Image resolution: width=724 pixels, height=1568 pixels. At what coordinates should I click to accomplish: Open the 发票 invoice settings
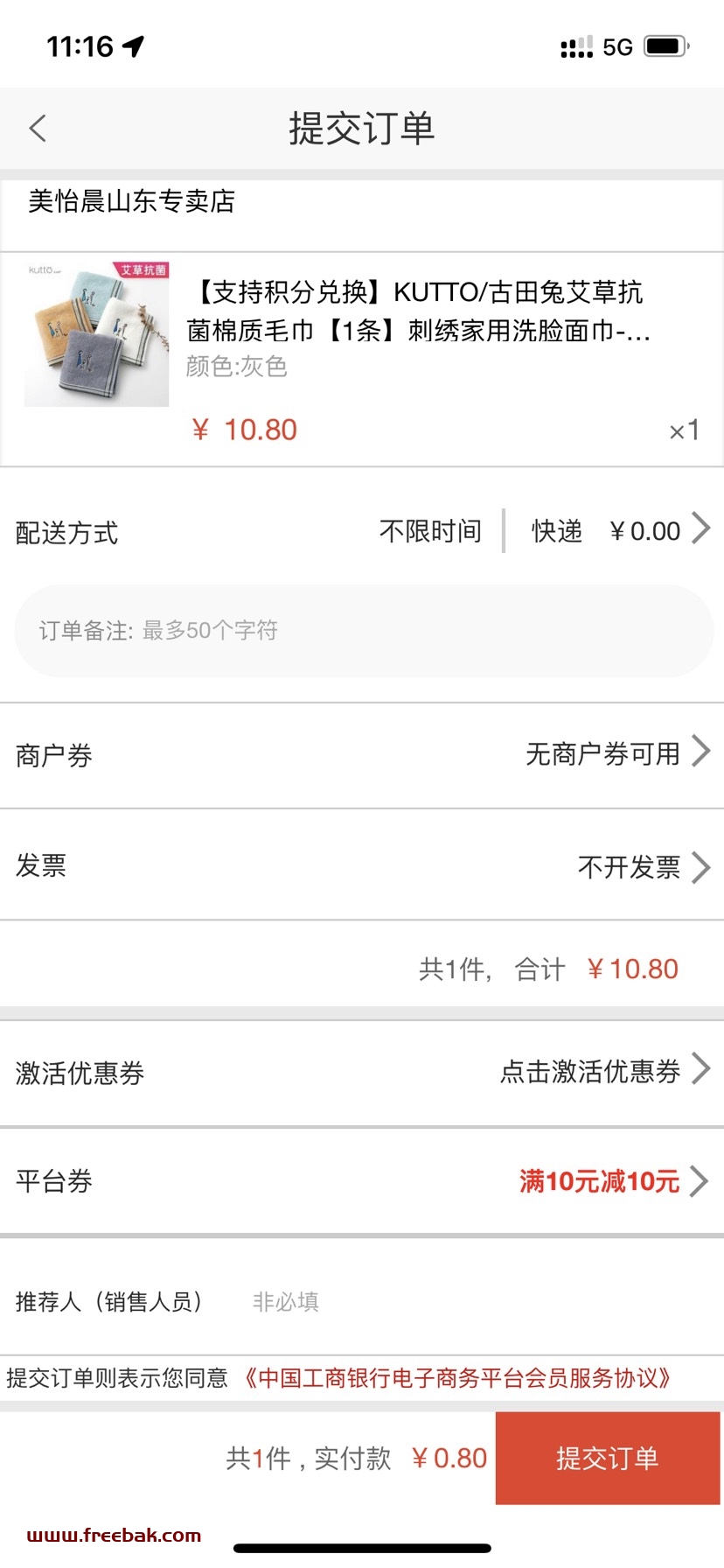(362, 865)
